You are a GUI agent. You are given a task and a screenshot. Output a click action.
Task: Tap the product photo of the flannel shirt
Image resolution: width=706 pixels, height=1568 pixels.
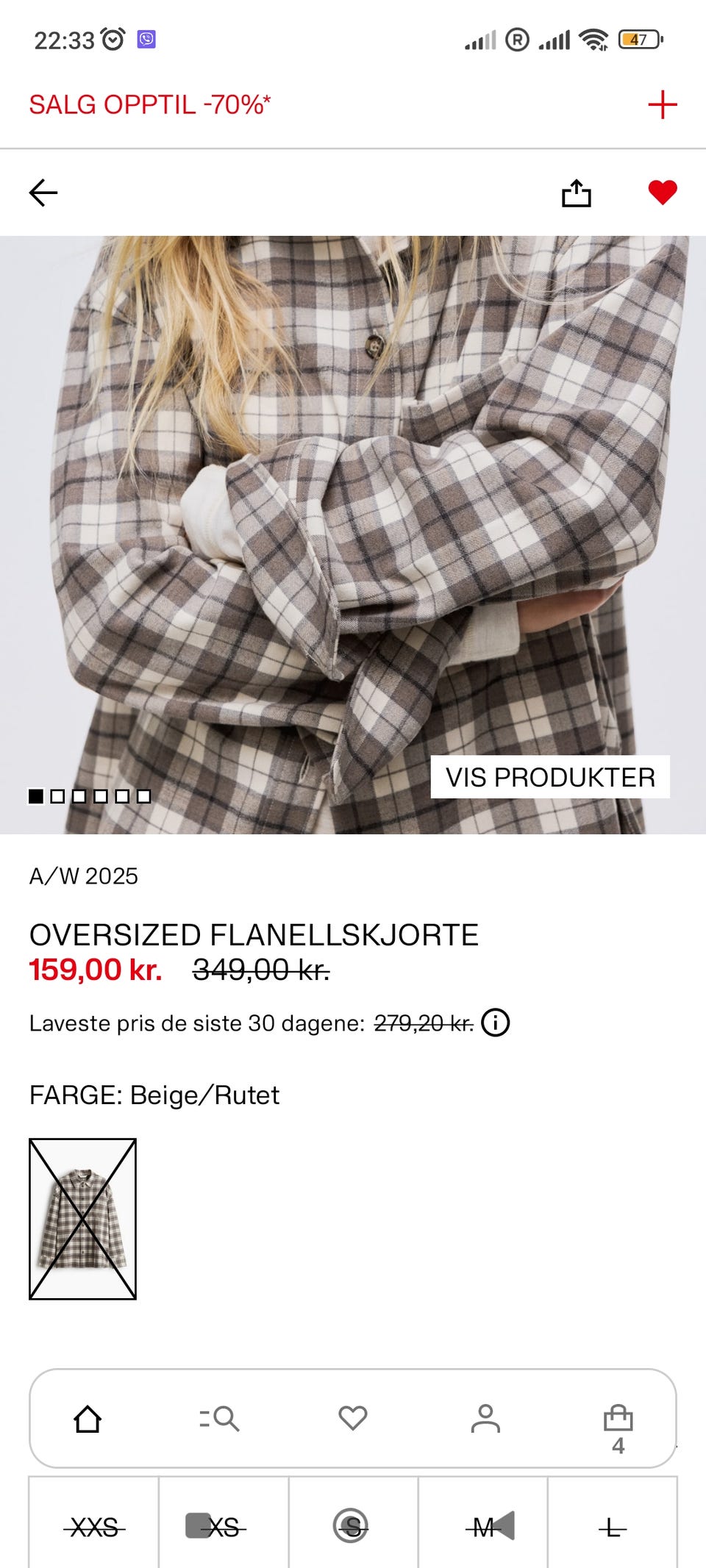(353, 515)
